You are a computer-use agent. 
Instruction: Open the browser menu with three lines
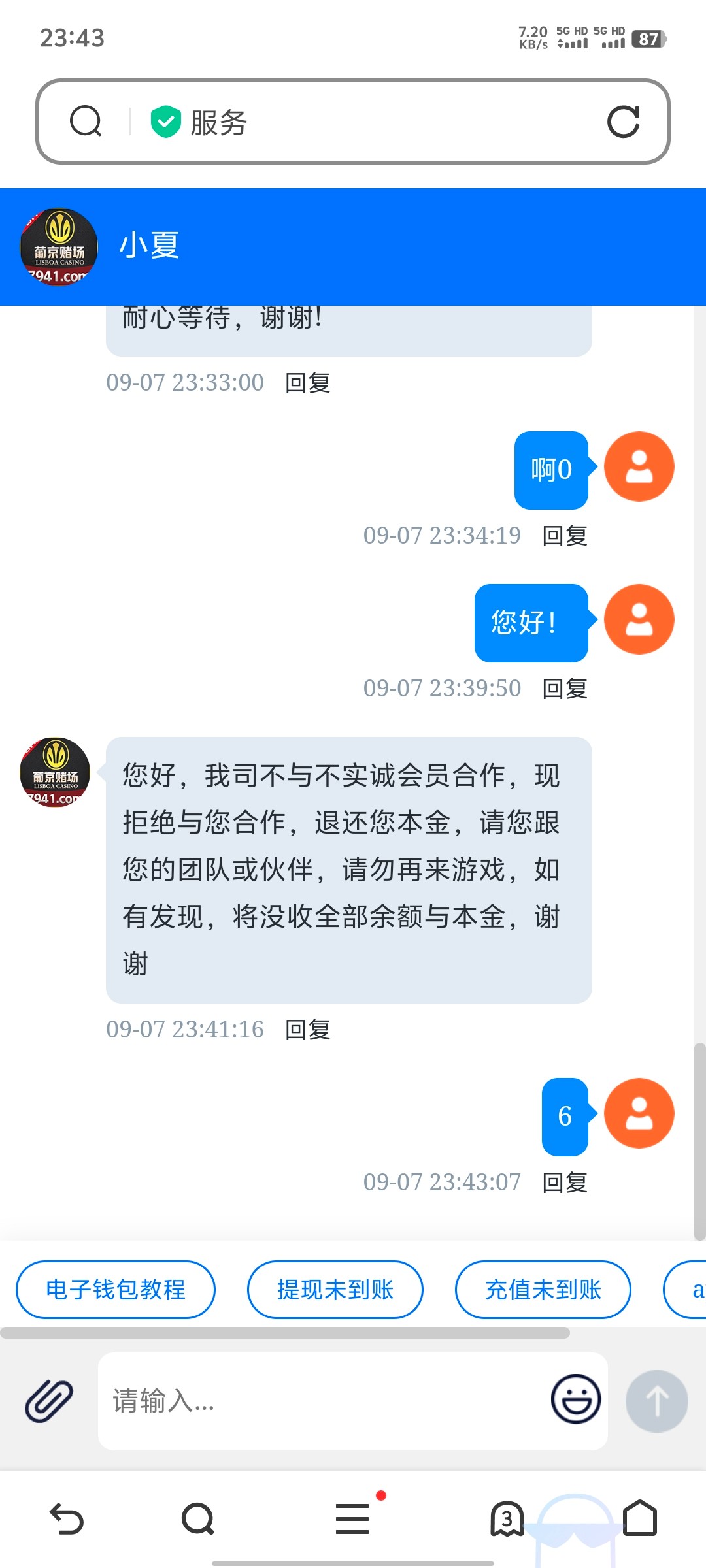pyautogui.click(x=353, y=1518)
